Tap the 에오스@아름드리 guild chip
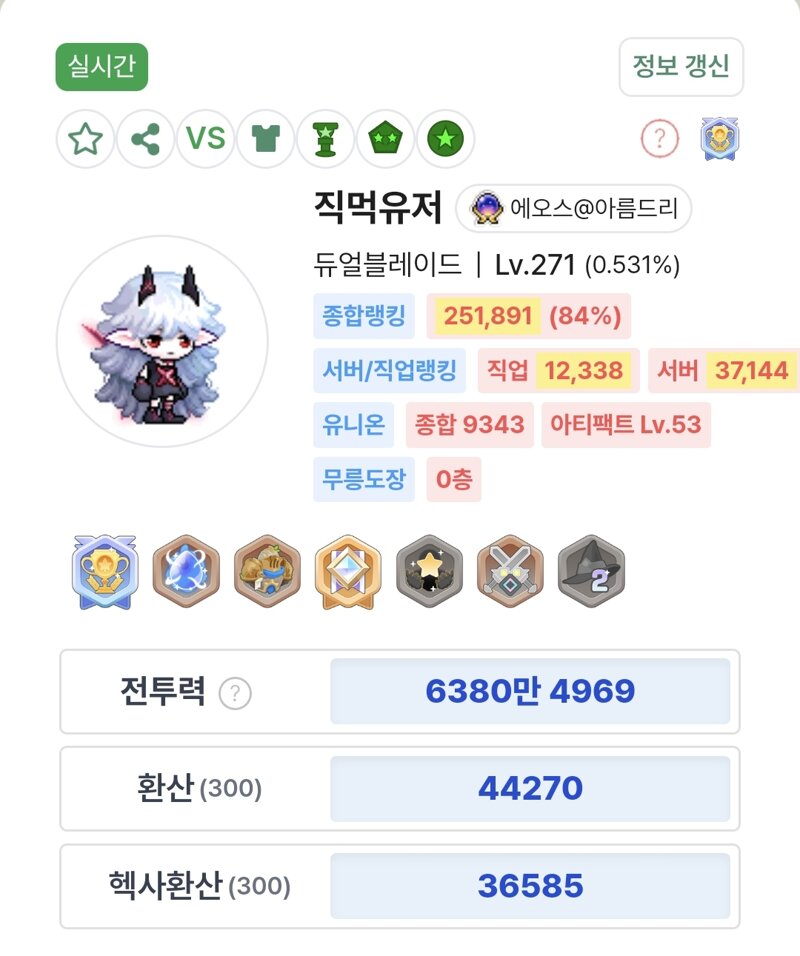 click(574, 208)
